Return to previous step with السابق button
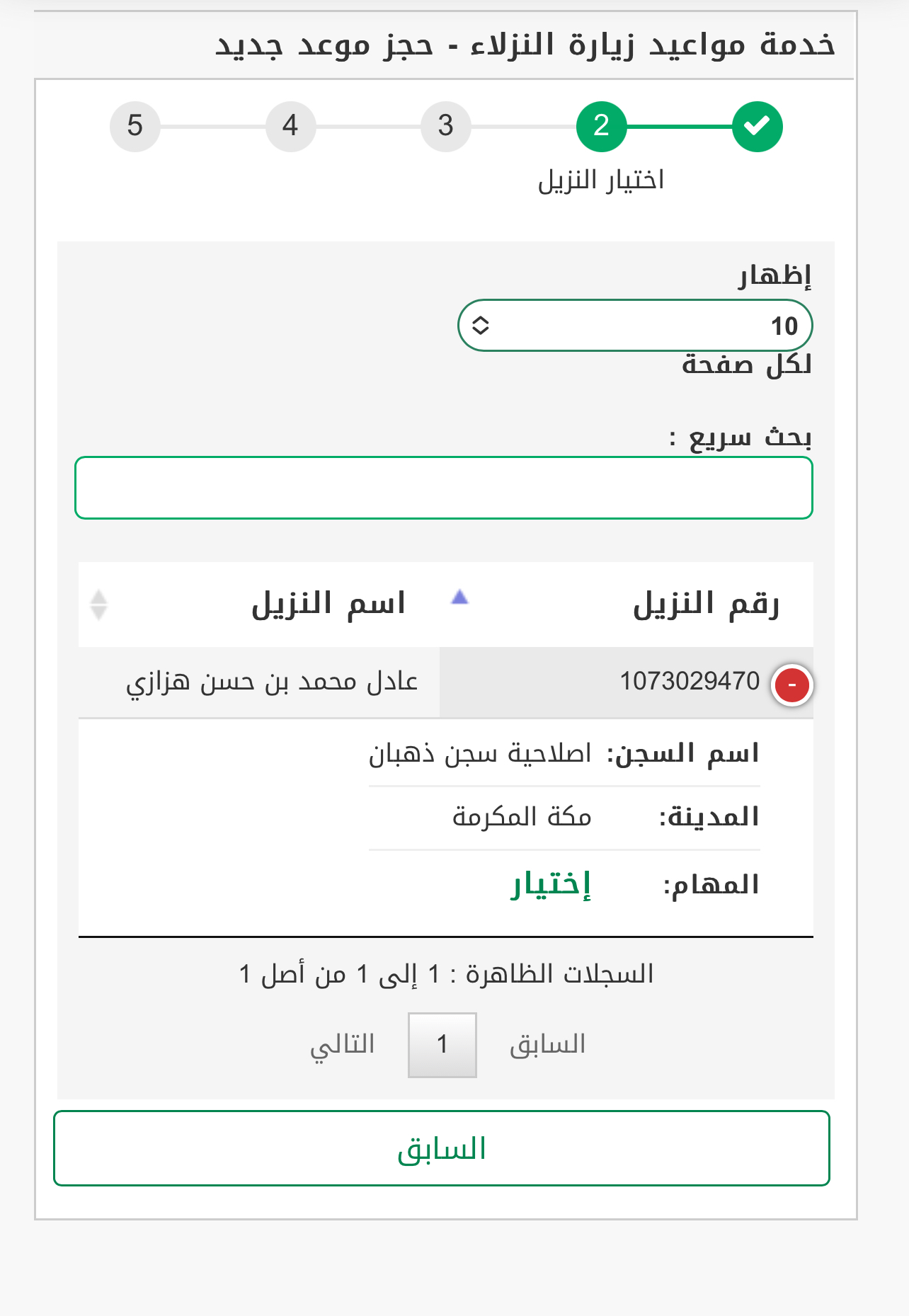 pyautogui.click(x=442, y=1148)
